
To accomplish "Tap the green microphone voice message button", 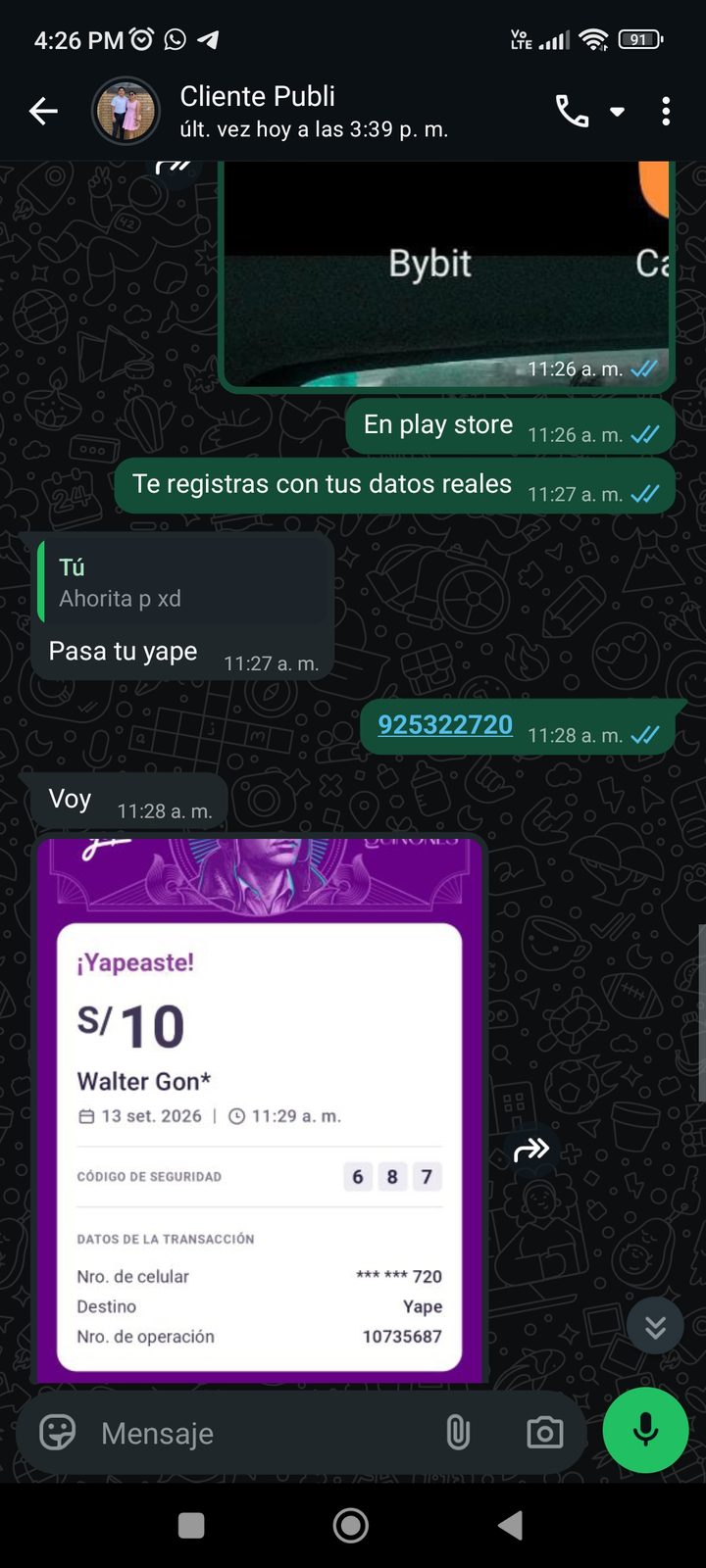I will pyautogui.click(x=645, y=1430).
